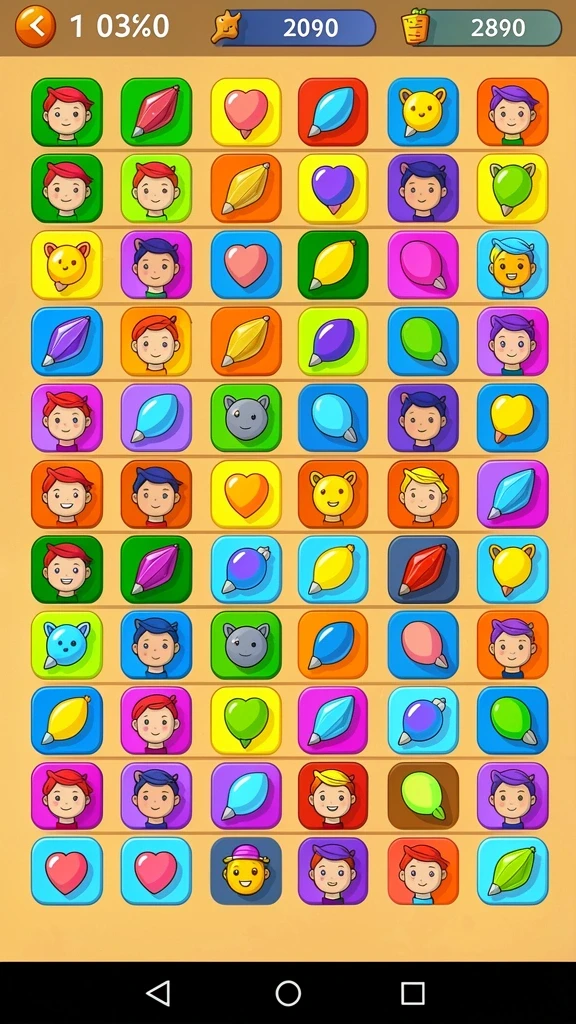
Task: Tap the orange heart on yellow tile
Action: tap(246, 494)
